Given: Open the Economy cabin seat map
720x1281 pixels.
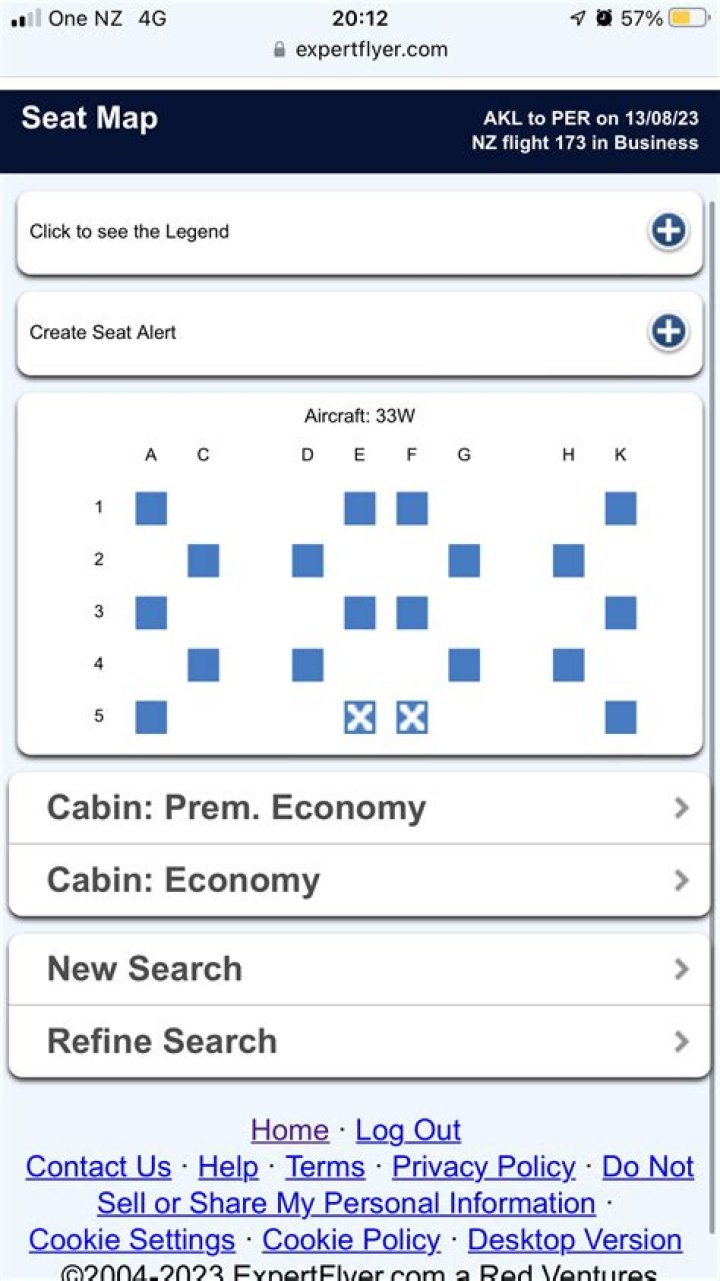Looking at the screenshot, I should [360, 880].
